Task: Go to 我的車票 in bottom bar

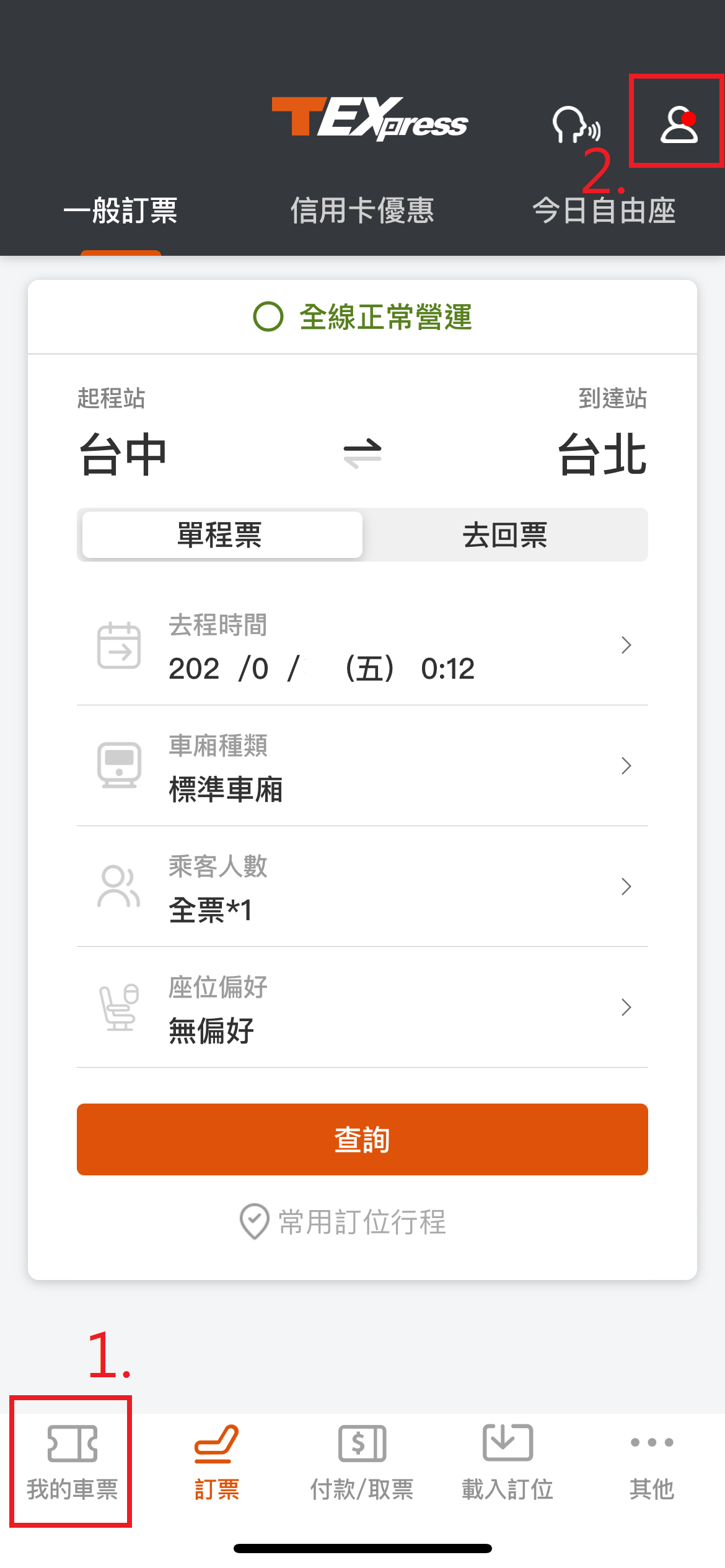Action: point(72,1461)
